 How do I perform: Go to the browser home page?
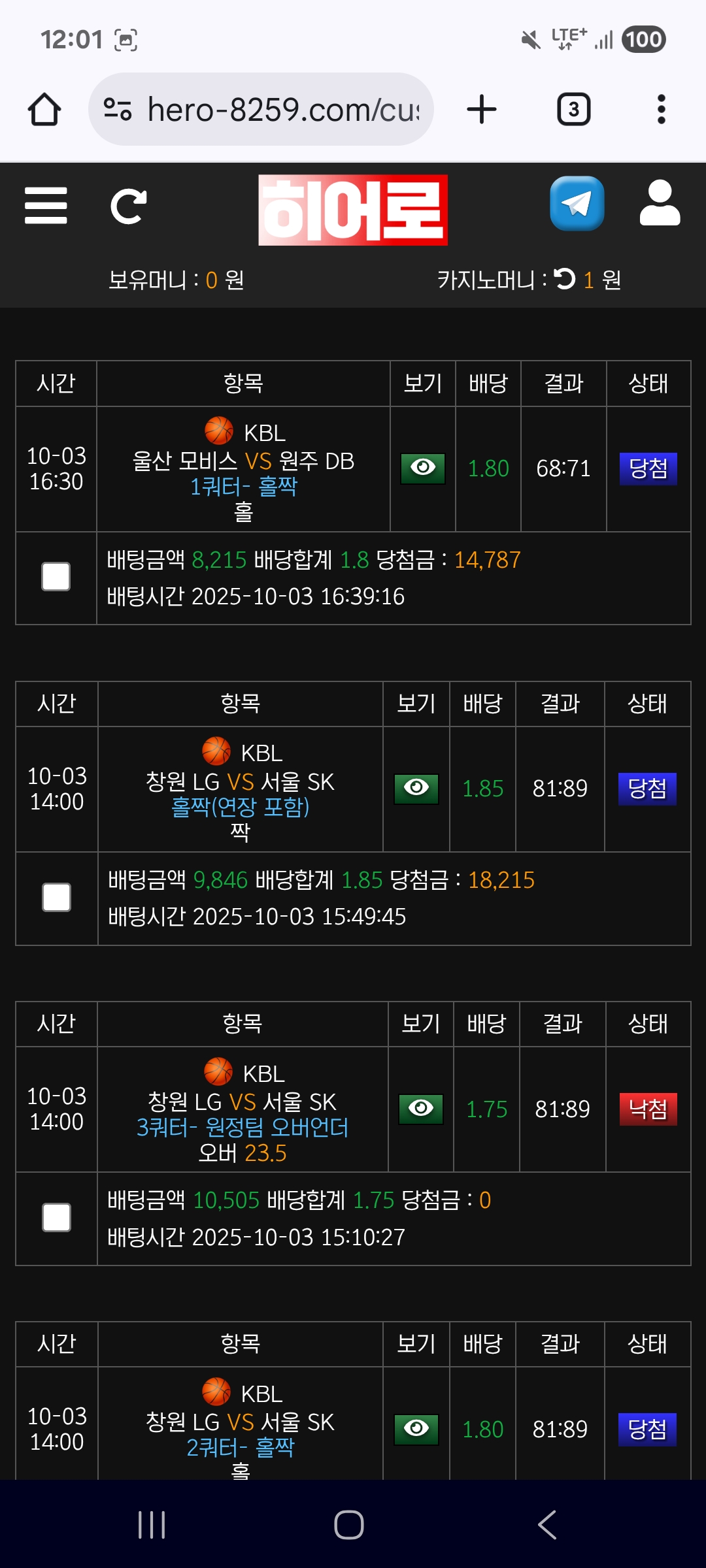click(x=44, y=109)
